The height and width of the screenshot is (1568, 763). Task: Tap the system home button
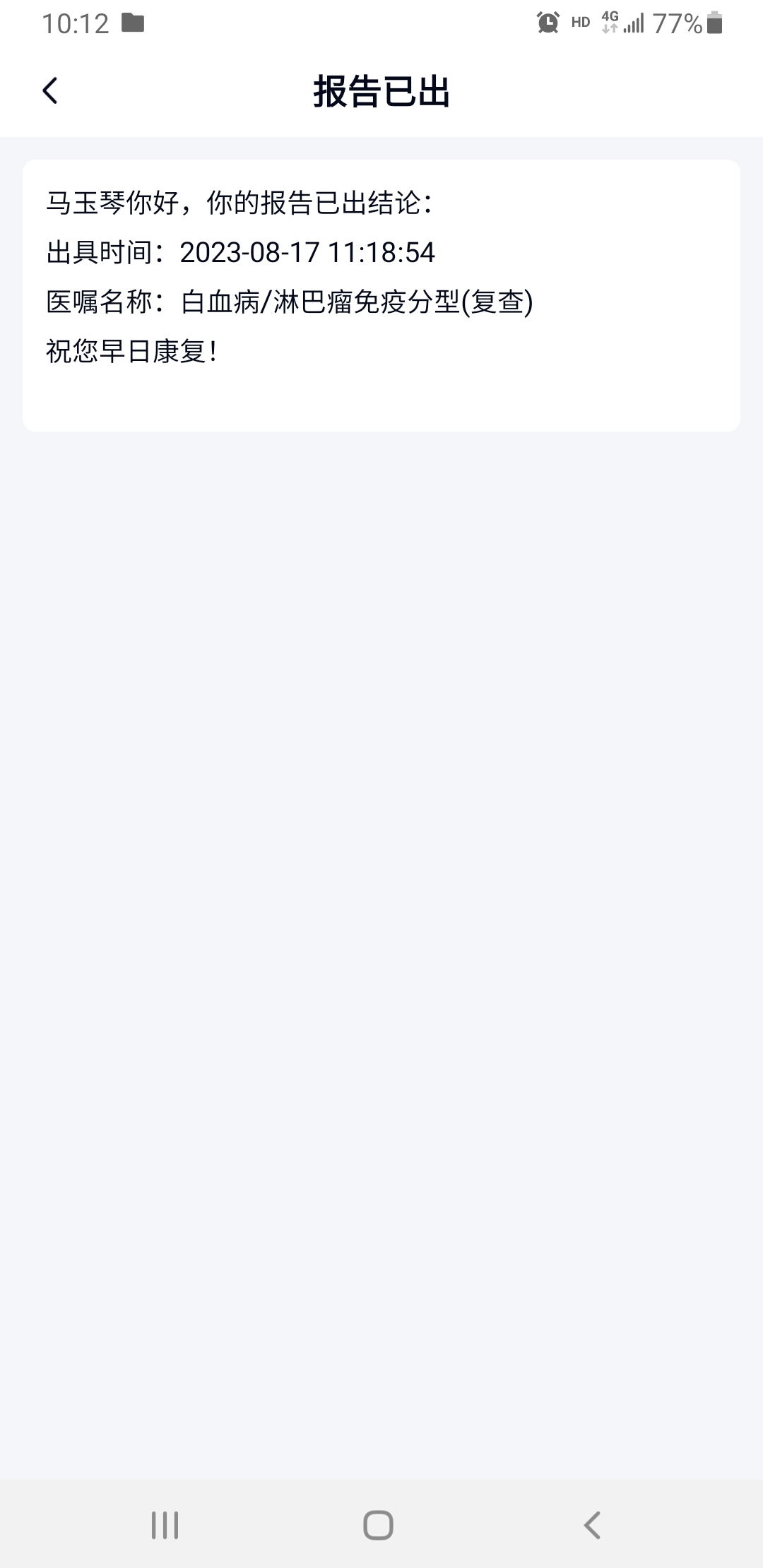(x=378, y=1525)
